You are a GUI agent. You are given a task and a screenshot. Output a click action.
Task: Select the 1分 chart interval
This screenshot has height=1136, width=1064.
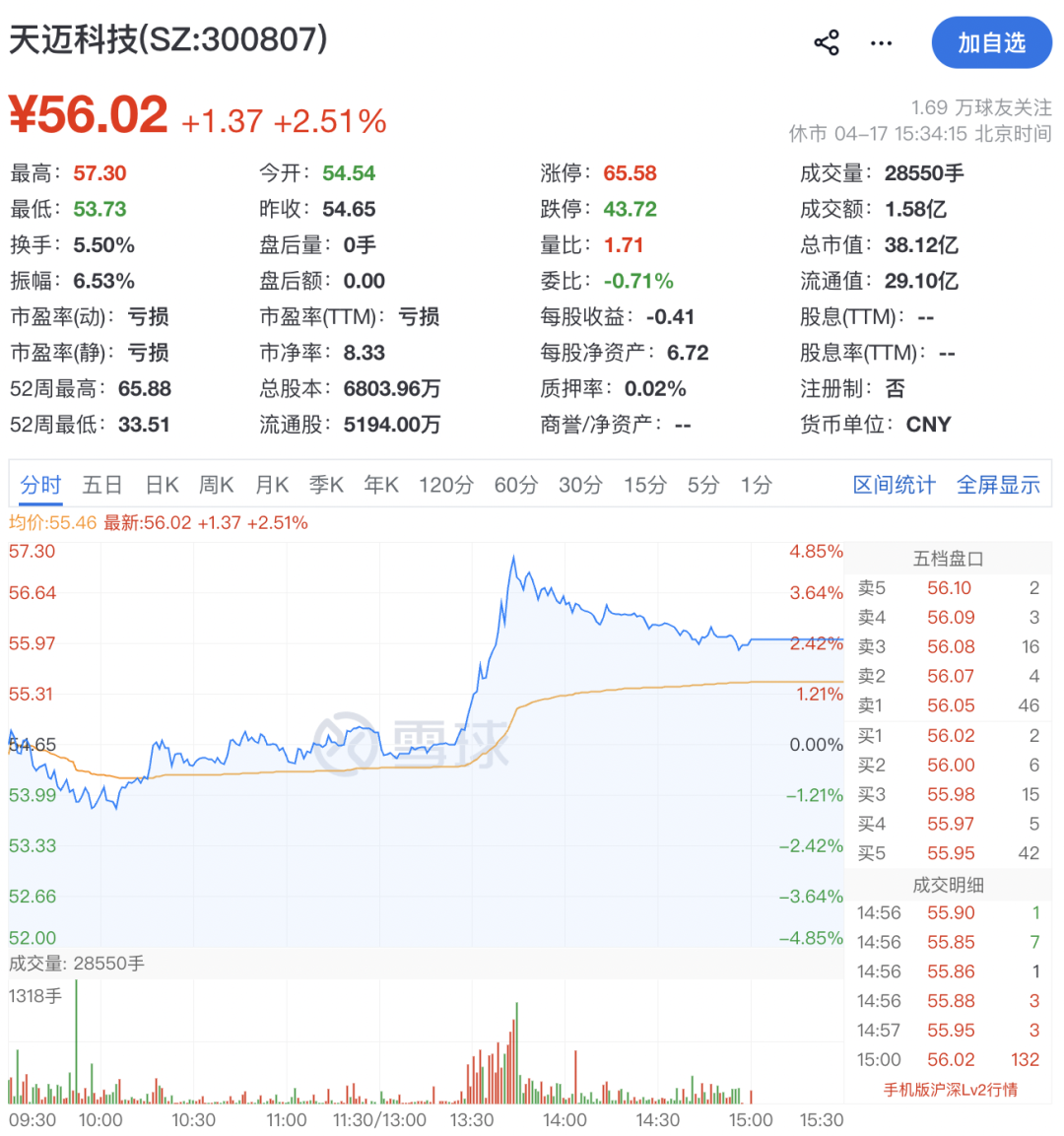[x=757, y=485]
